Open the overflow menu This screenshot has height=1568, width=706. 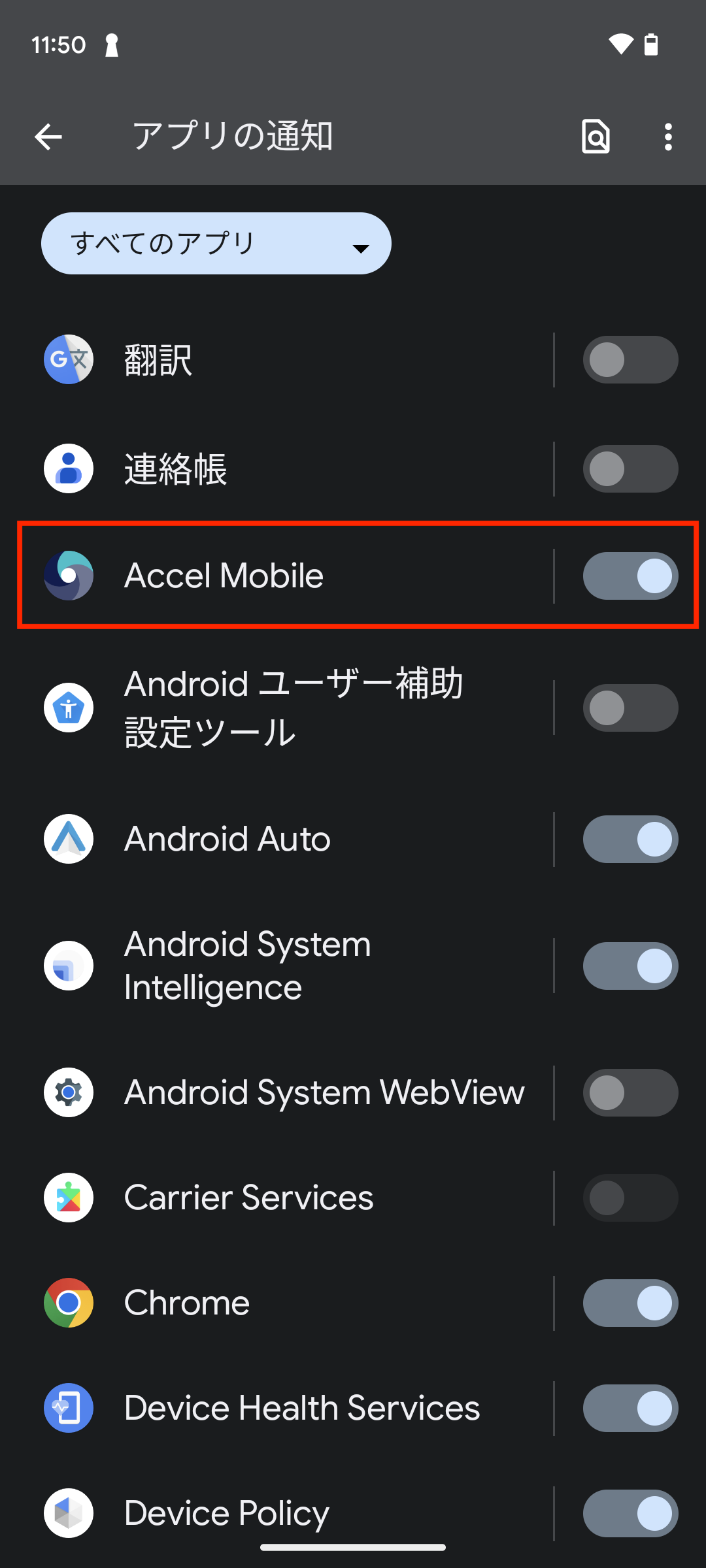(667, 137)
